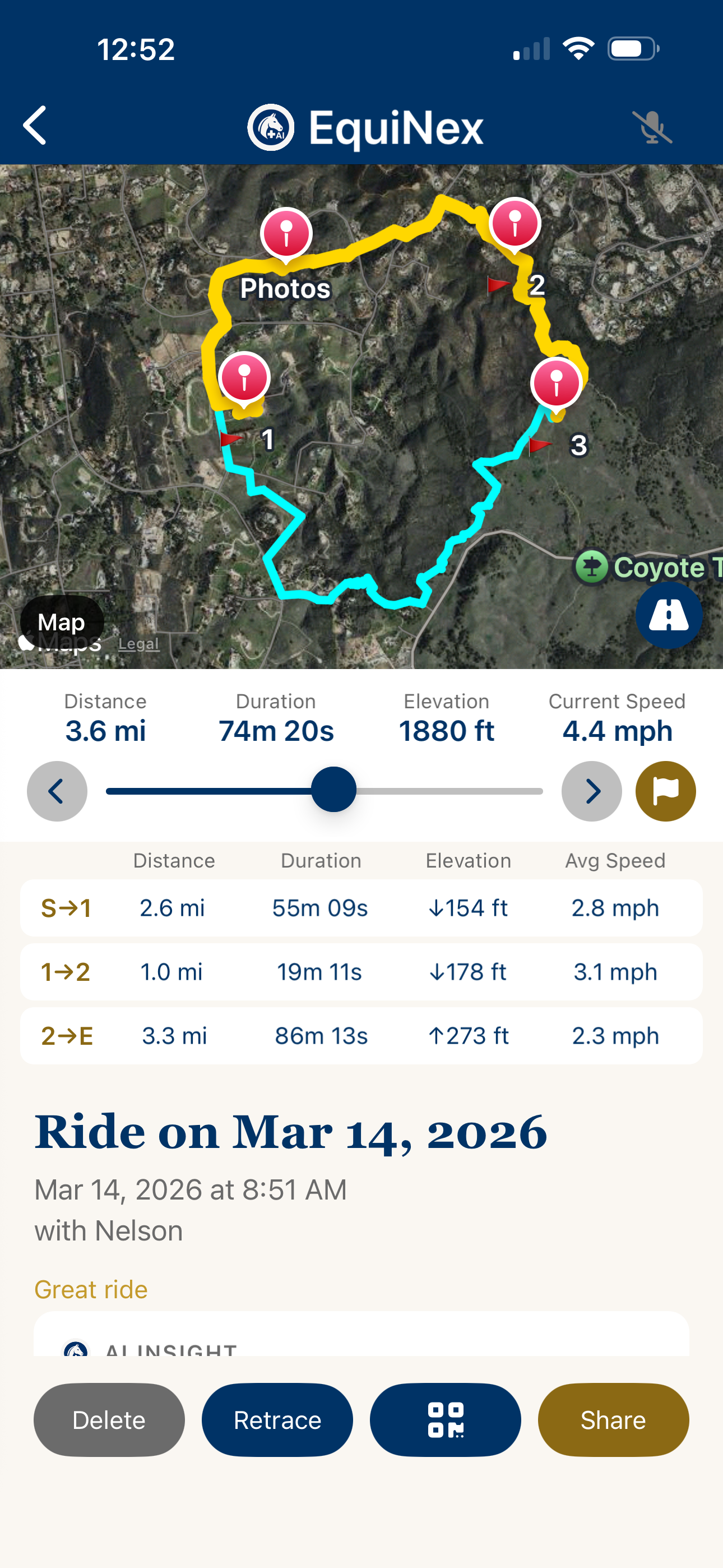Toggle the Map view style button
This screenshot has width=723, height=1568.
coord(61,622)
